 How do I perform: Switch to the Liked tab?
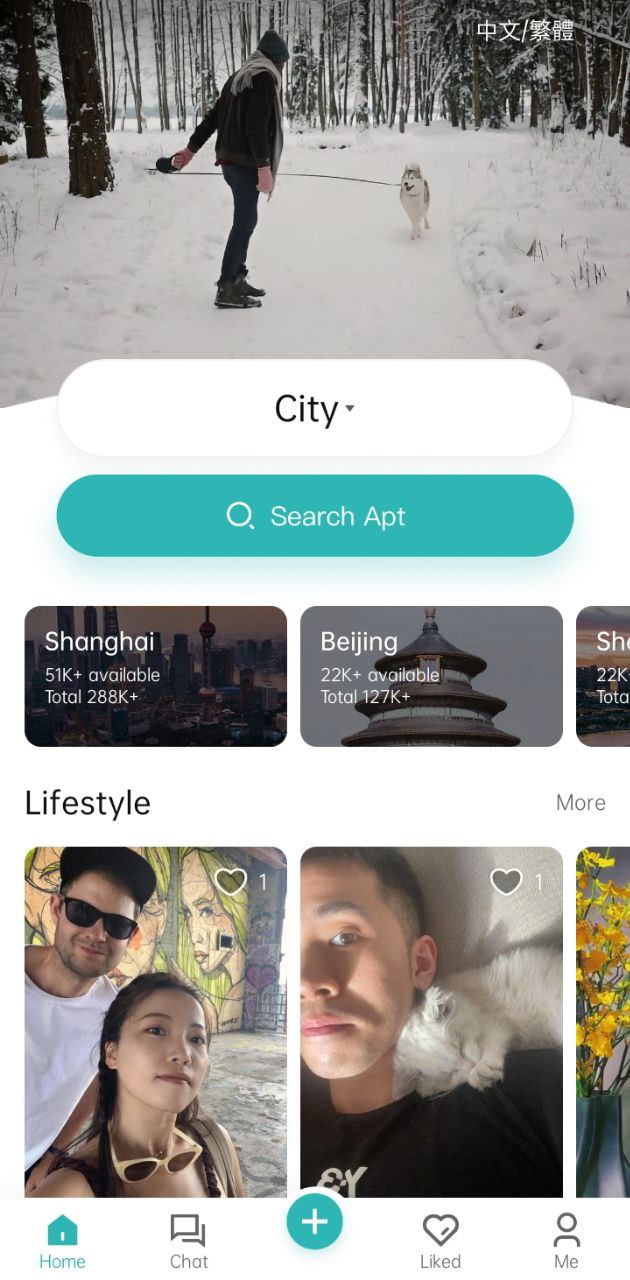tap(440, 1241)
